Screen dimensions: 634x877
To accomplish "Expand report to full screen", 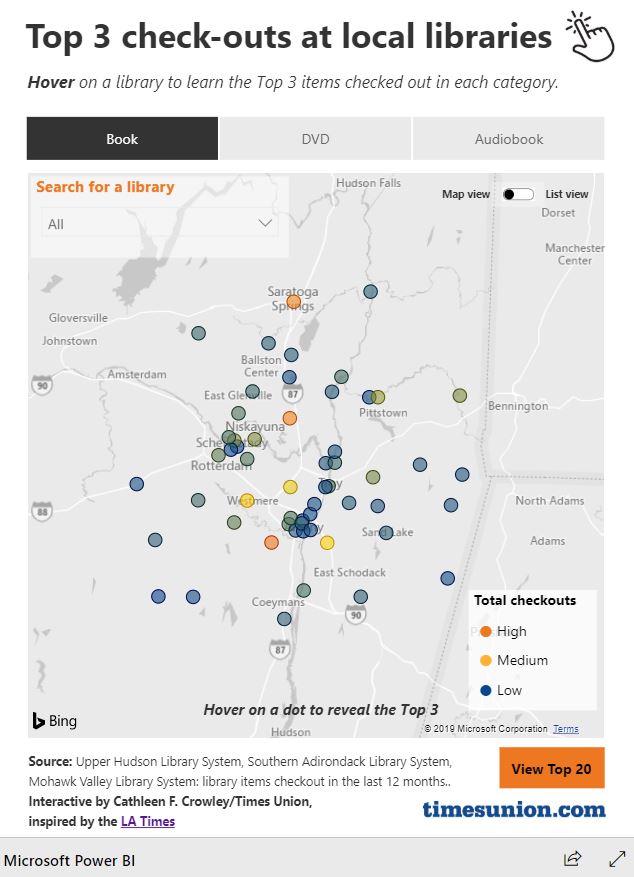I will [x=616, y=859].
